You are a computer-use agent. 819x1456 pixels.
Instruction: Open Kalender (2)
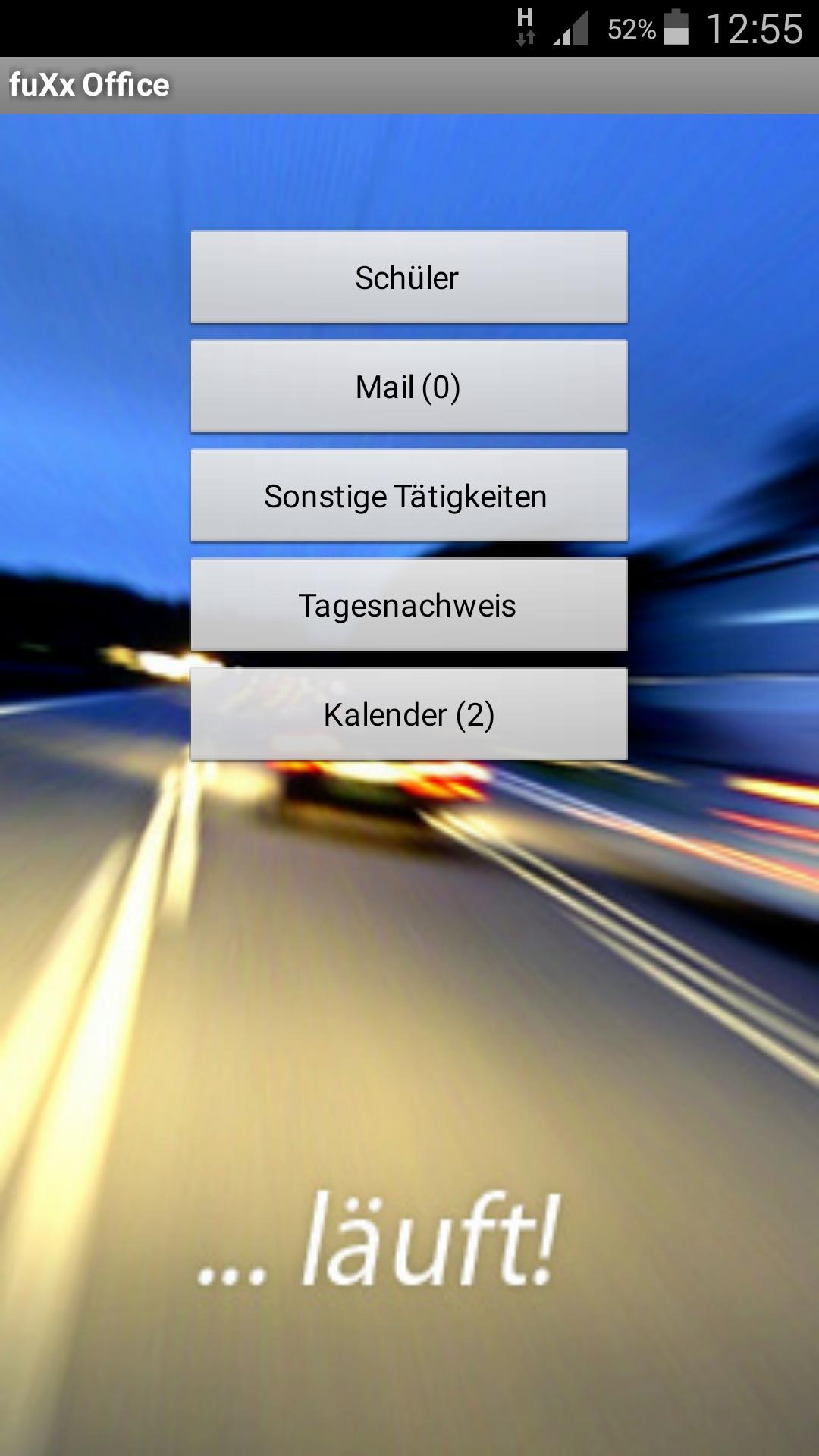409,714
